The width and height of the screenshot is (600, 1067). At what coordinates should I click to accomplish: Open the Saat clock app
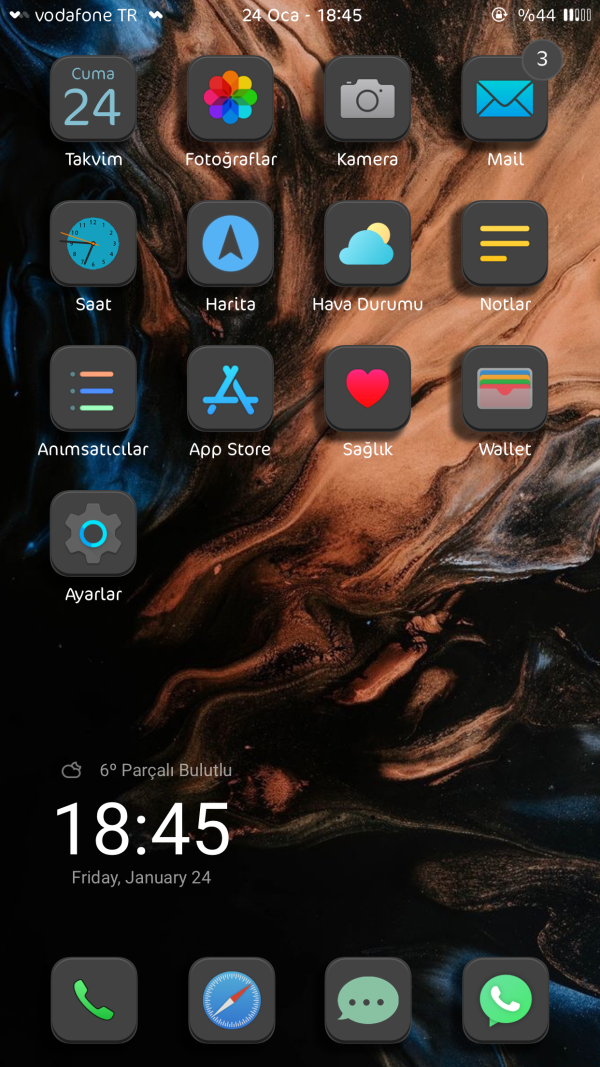click(x=93, y=244)
